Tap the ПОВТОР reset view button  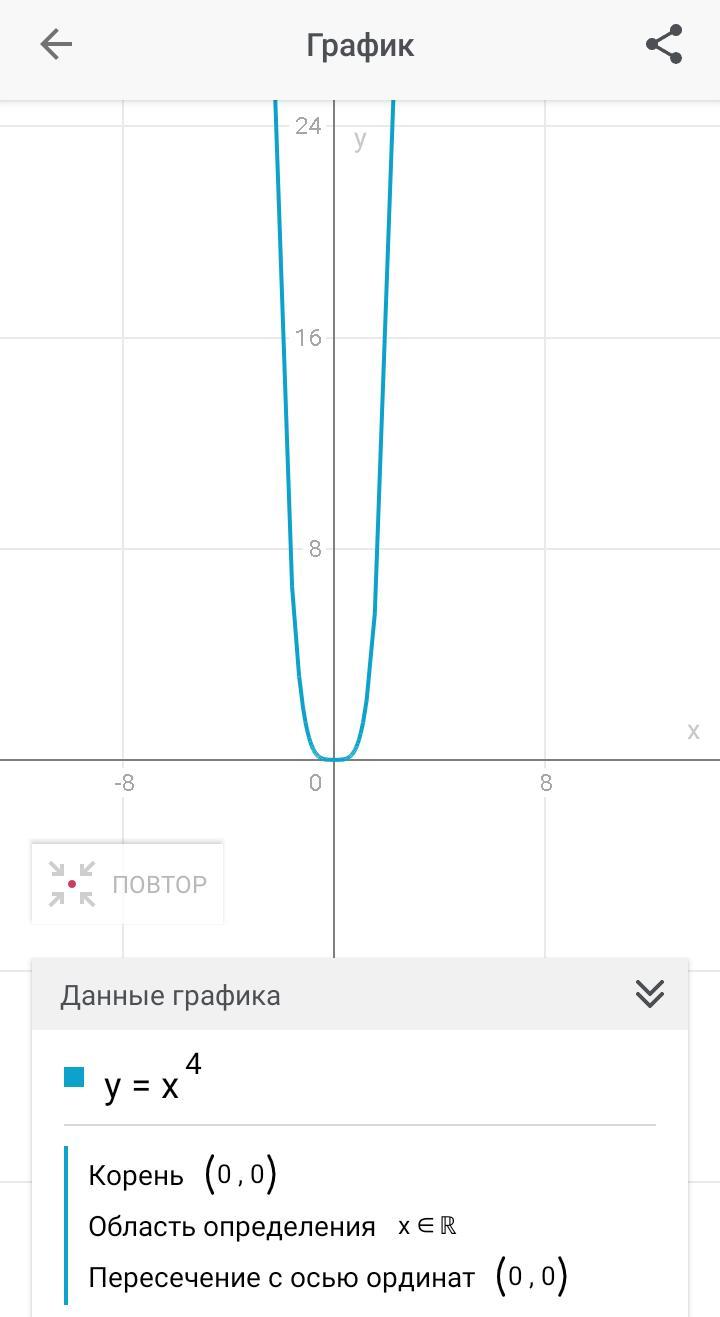(x=127, y=883)
